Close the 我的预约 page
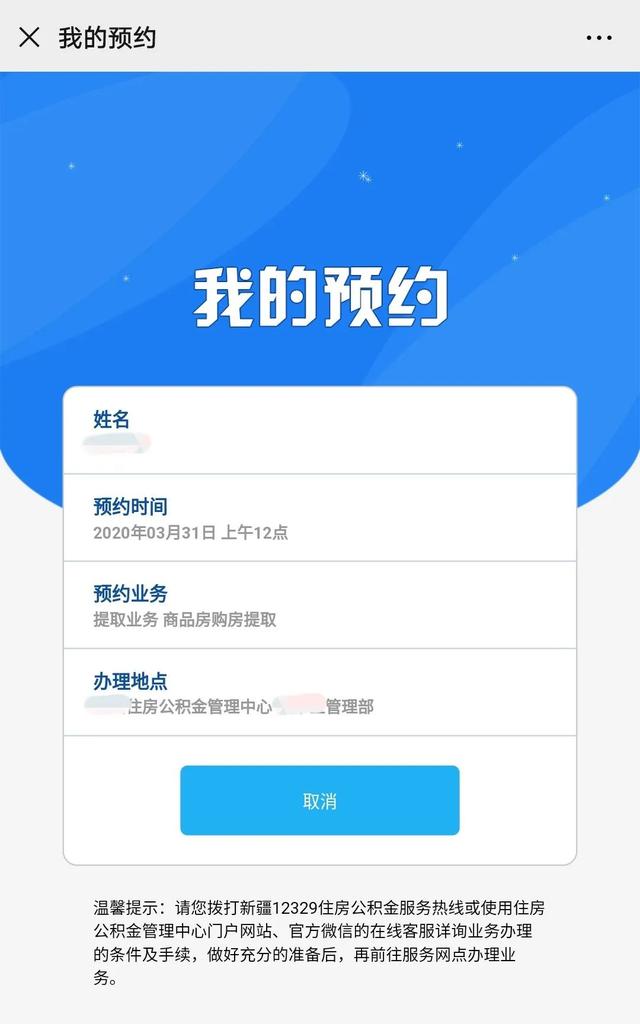 point(30,38)
